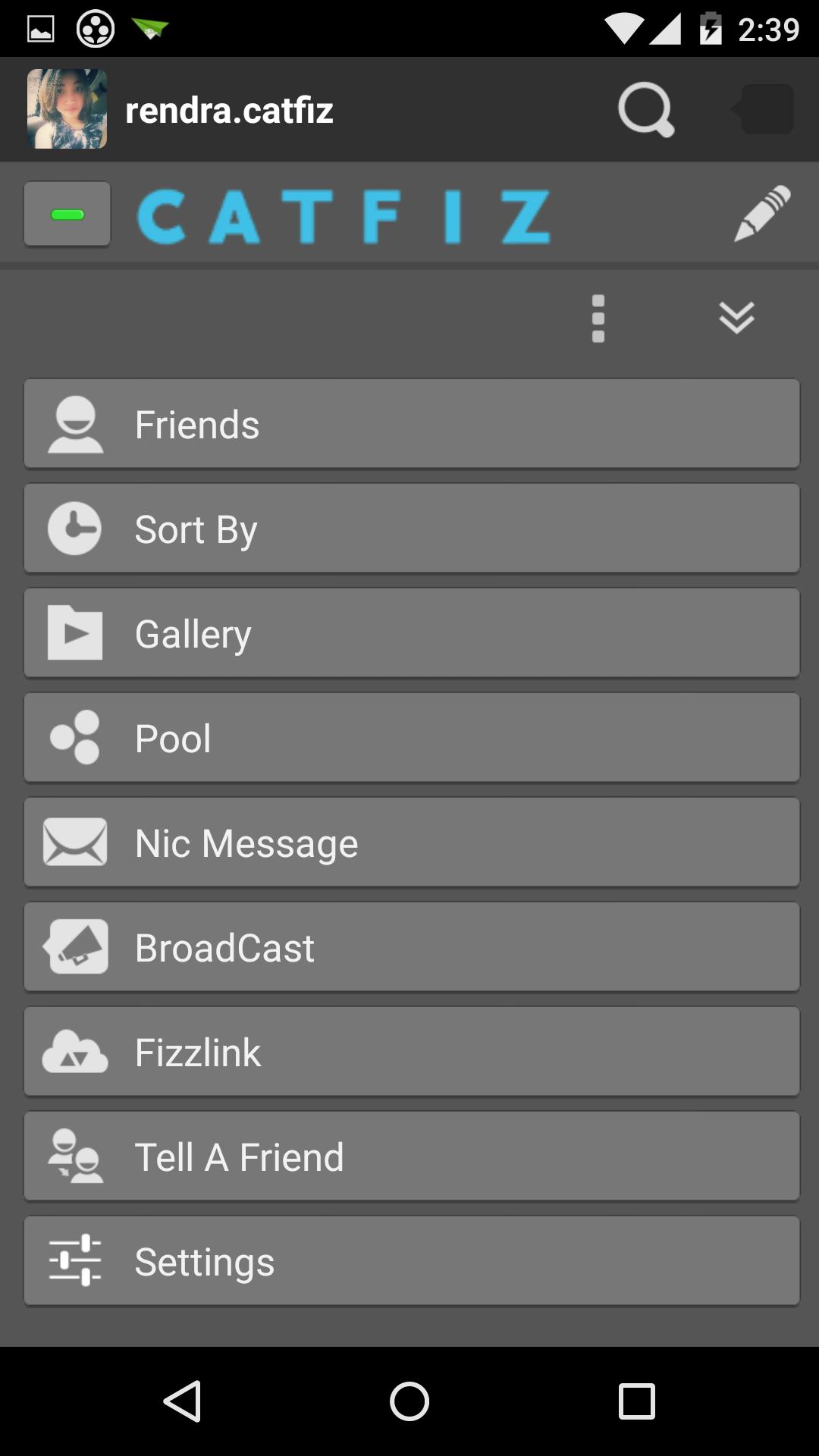Return to the home screen
Screen dimensions: 819x1456
point(409,1401)
